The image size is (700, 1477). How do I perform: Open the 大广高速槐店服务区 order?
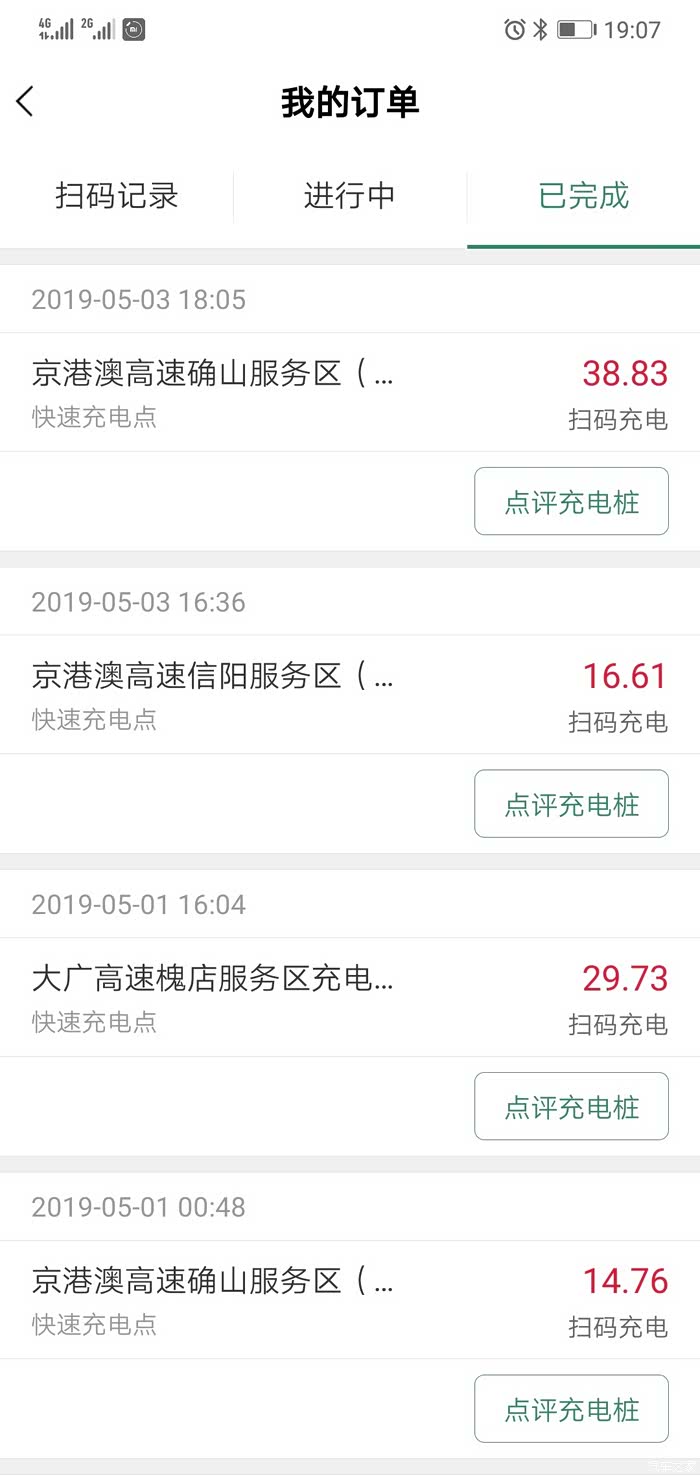pyautogui.click(x=349, y=997)
